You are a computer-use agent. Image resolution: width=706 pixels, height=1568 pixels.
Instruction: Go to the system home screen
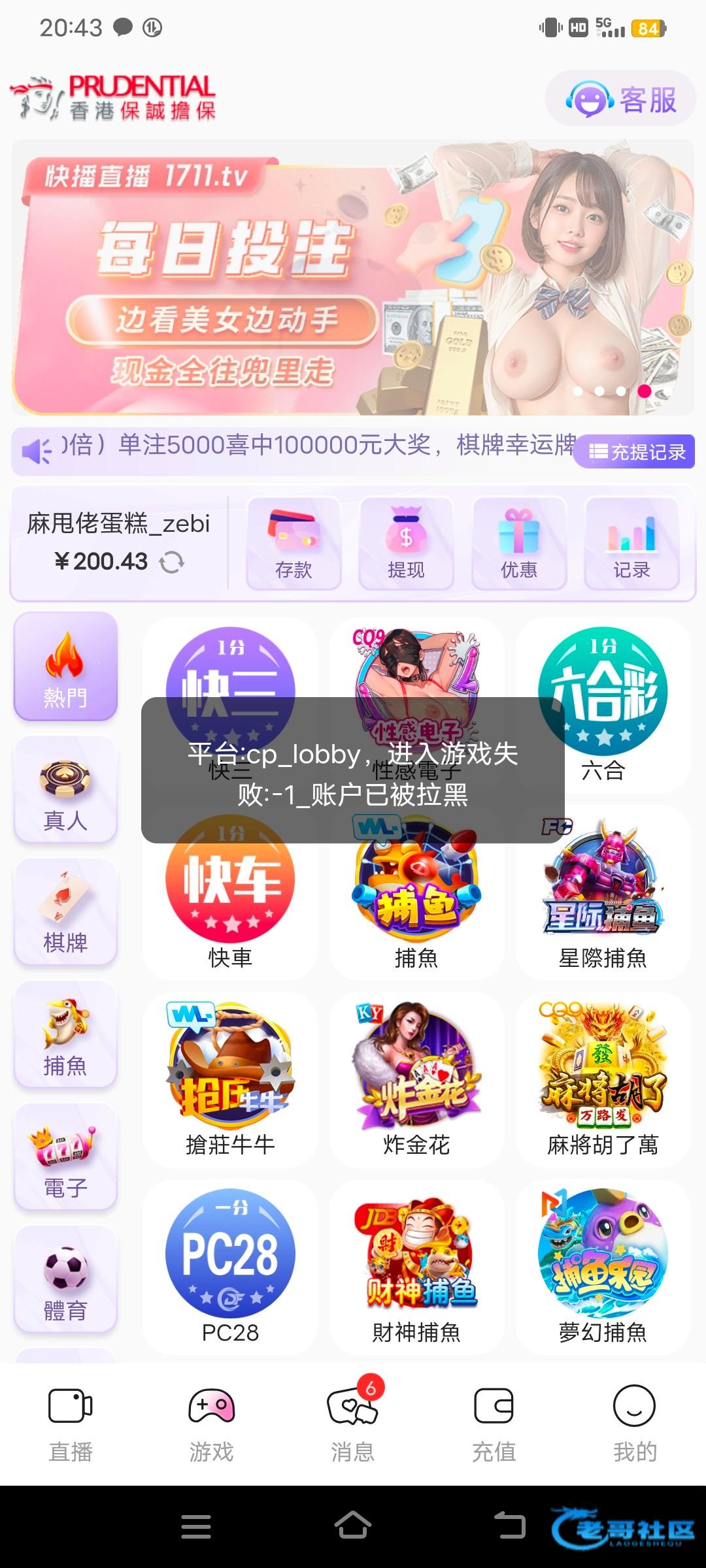(x=353, y=1526)
